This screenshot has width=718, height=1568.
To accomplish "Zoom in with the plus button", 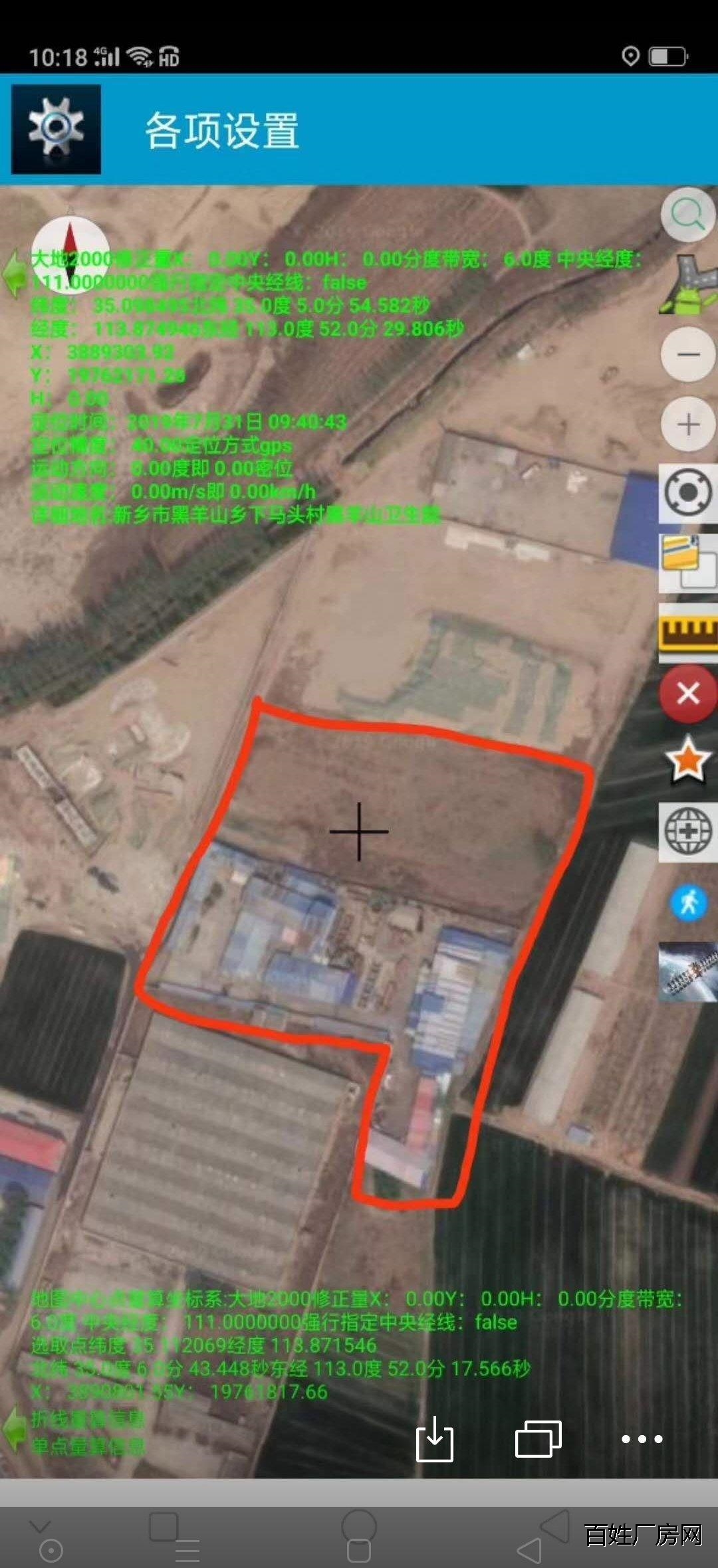I will (688, 425).
